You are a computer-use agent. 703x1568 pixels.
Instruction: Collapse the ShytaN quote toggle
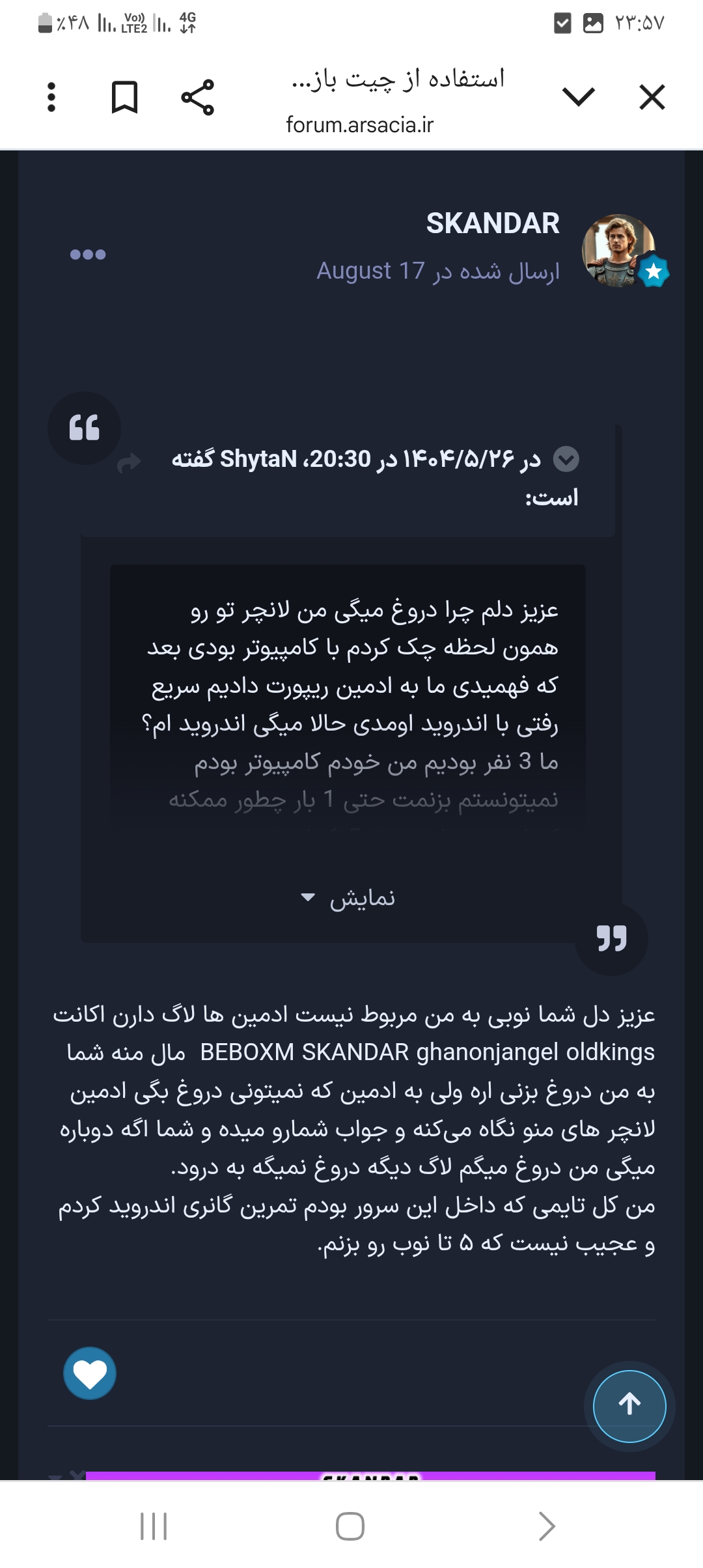click(566, 459)
